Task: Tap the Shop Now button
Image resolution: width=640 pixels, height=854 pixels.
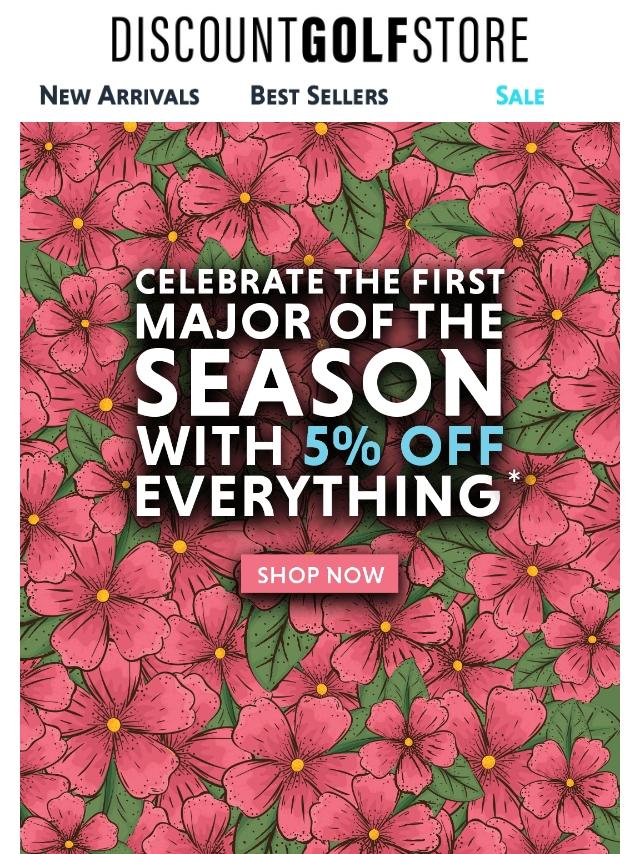Action: click(320, 575)
